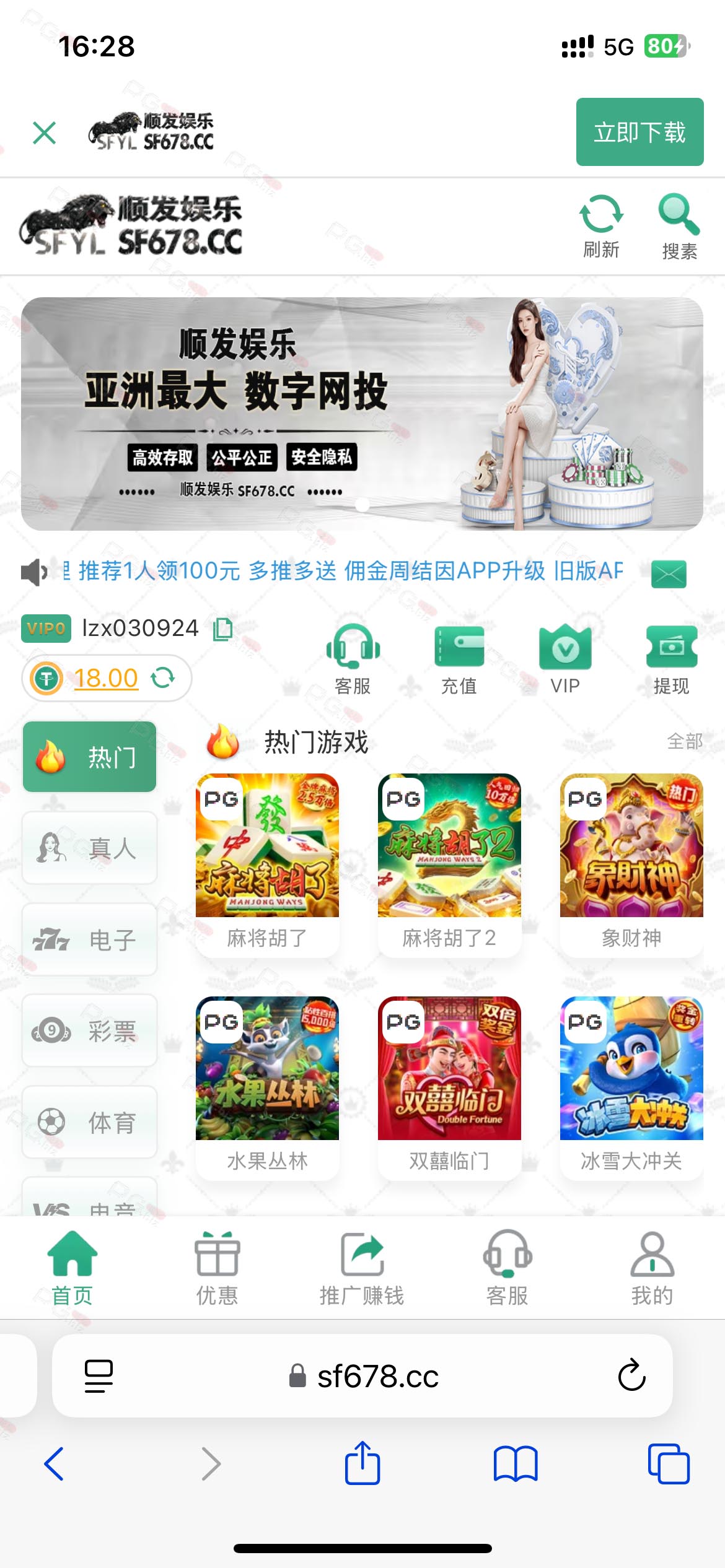The height and width of the screenshot is (1568, 725).
Task: Open the 象财神 game
Action: pyautogui.click(x=631, y=865)
